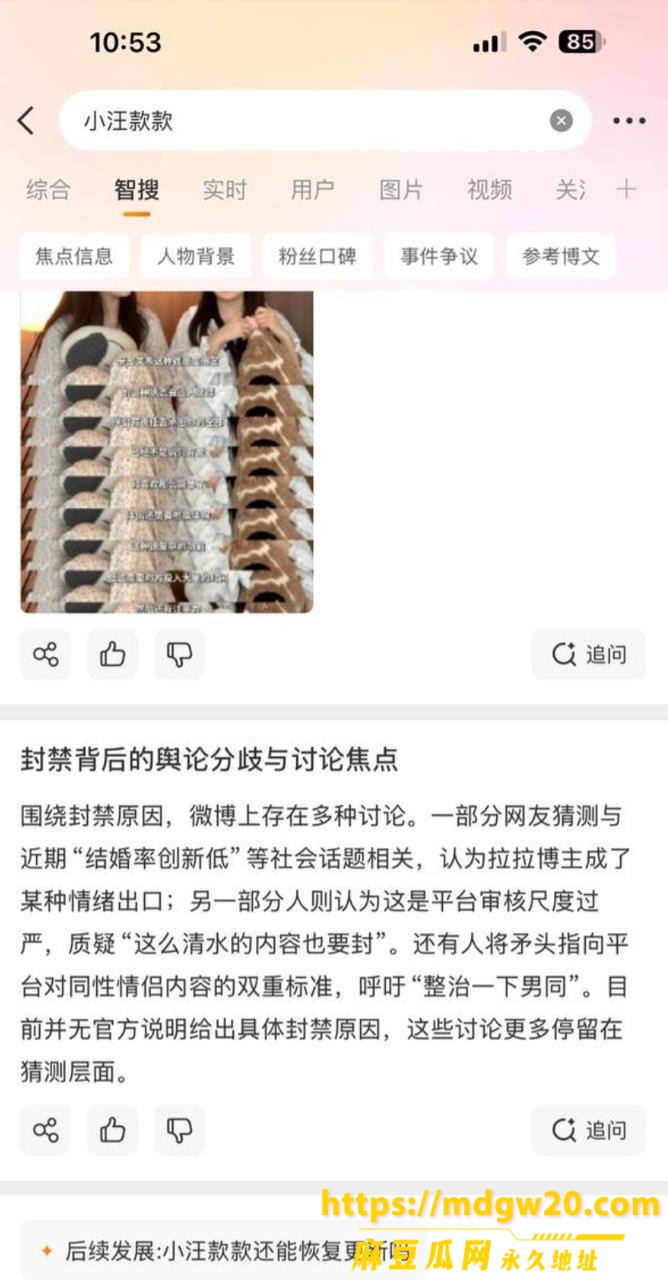The height and width of the screenshot is (1280, 668).
Task: Select the 参考博文 chip
Action: [x=561, y=256]
